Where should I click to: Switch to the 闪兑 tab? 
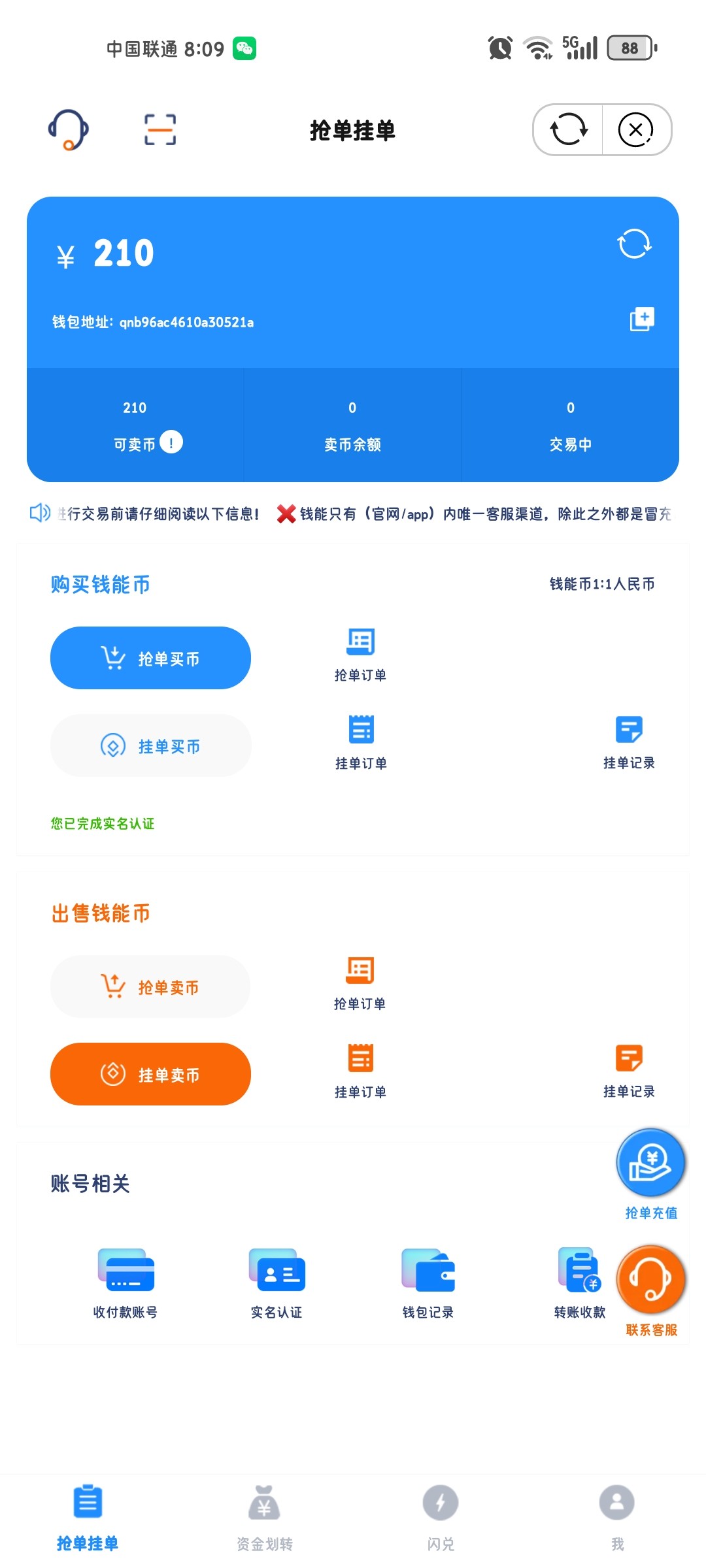441,1516
